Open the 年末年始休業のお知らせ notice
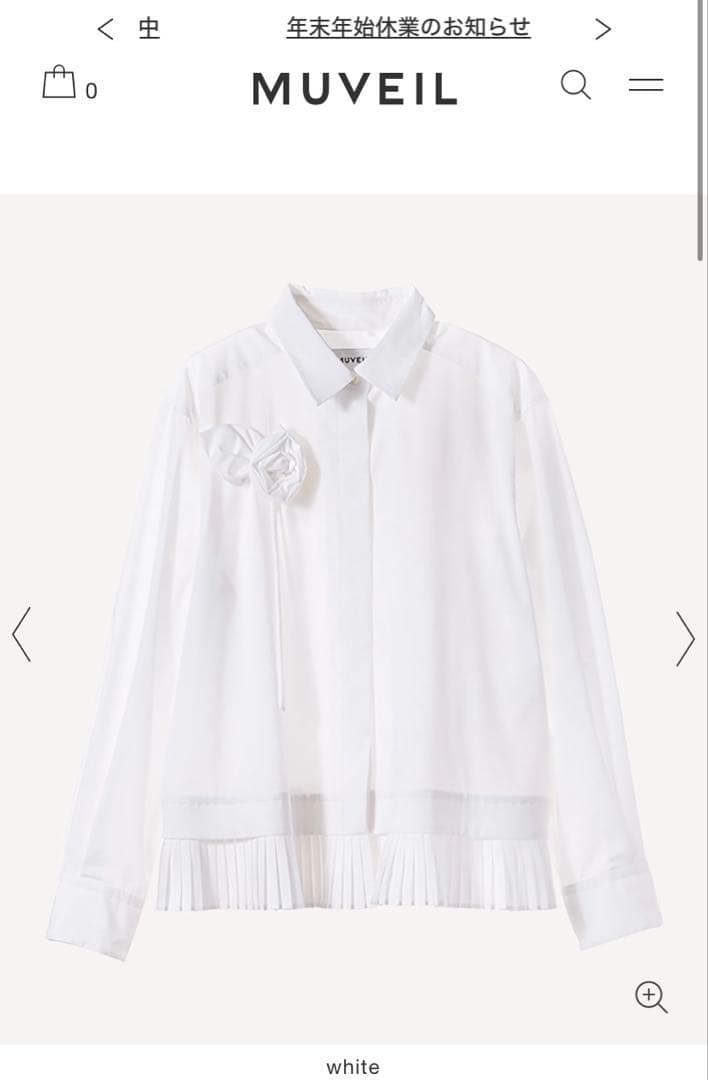Viewport: 708px width, 1080px height. (x=408, y=28)
